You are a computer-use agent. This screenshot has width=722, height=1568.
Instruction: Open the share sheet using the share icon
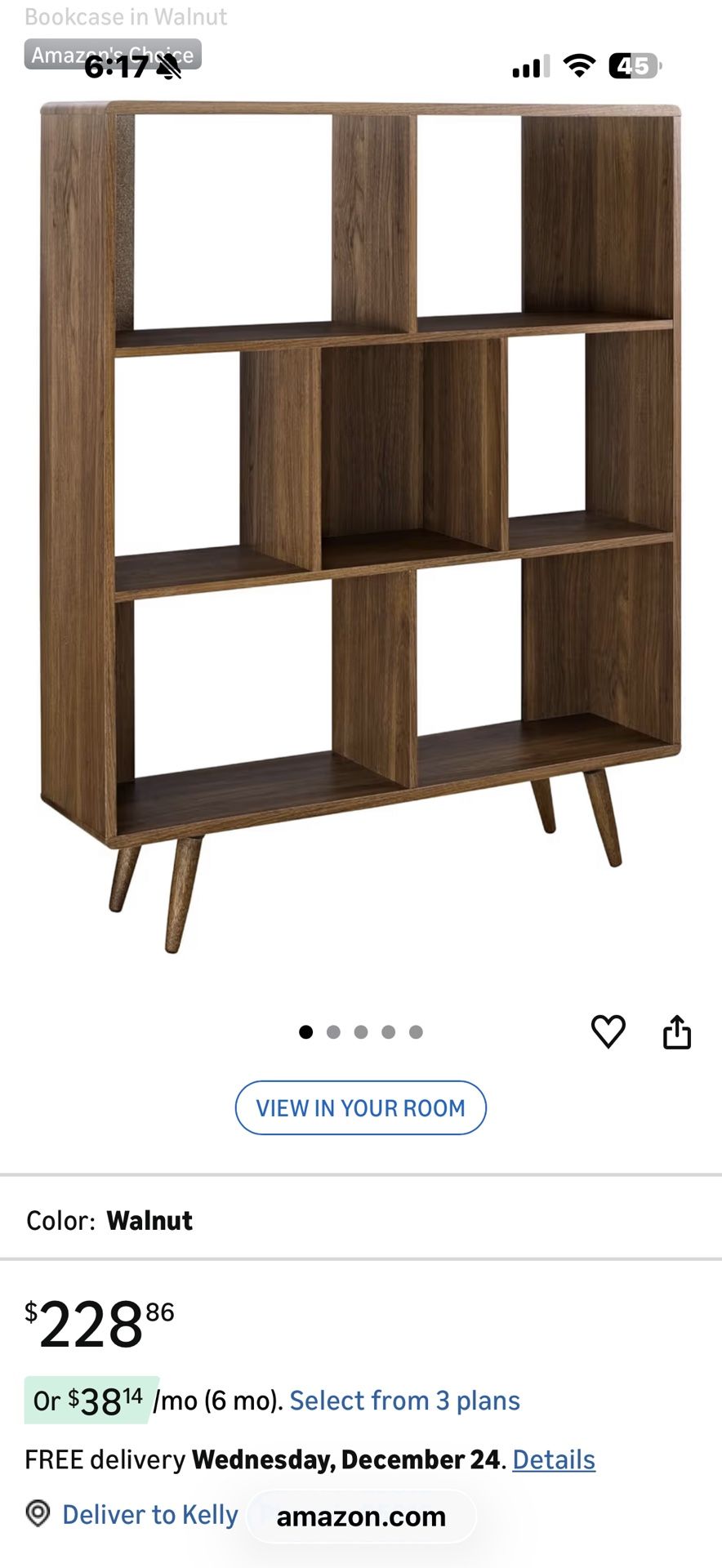pos(676,1031)
